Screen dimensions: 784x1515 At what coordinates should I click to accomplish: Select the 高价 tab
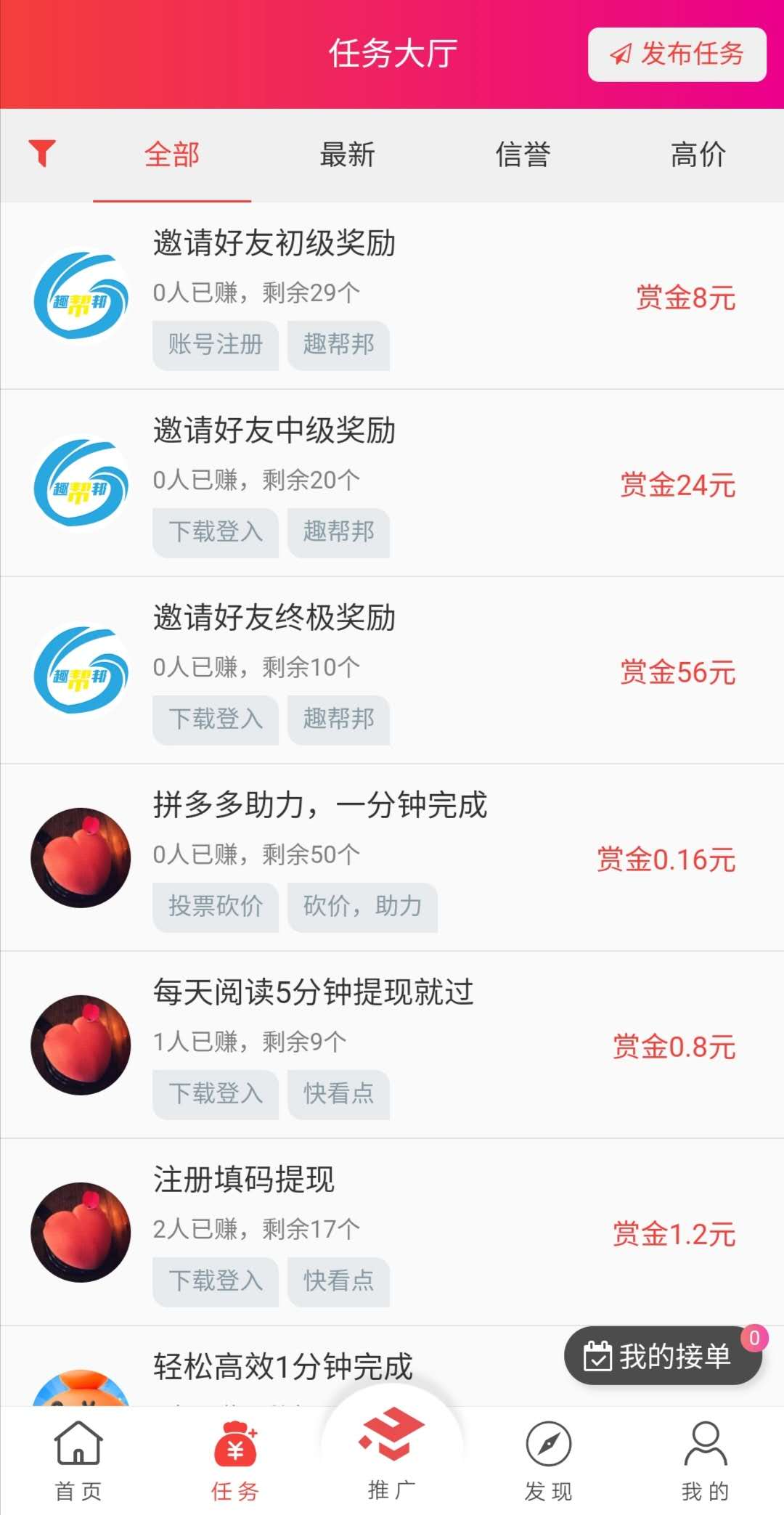[x=698, y=154]
